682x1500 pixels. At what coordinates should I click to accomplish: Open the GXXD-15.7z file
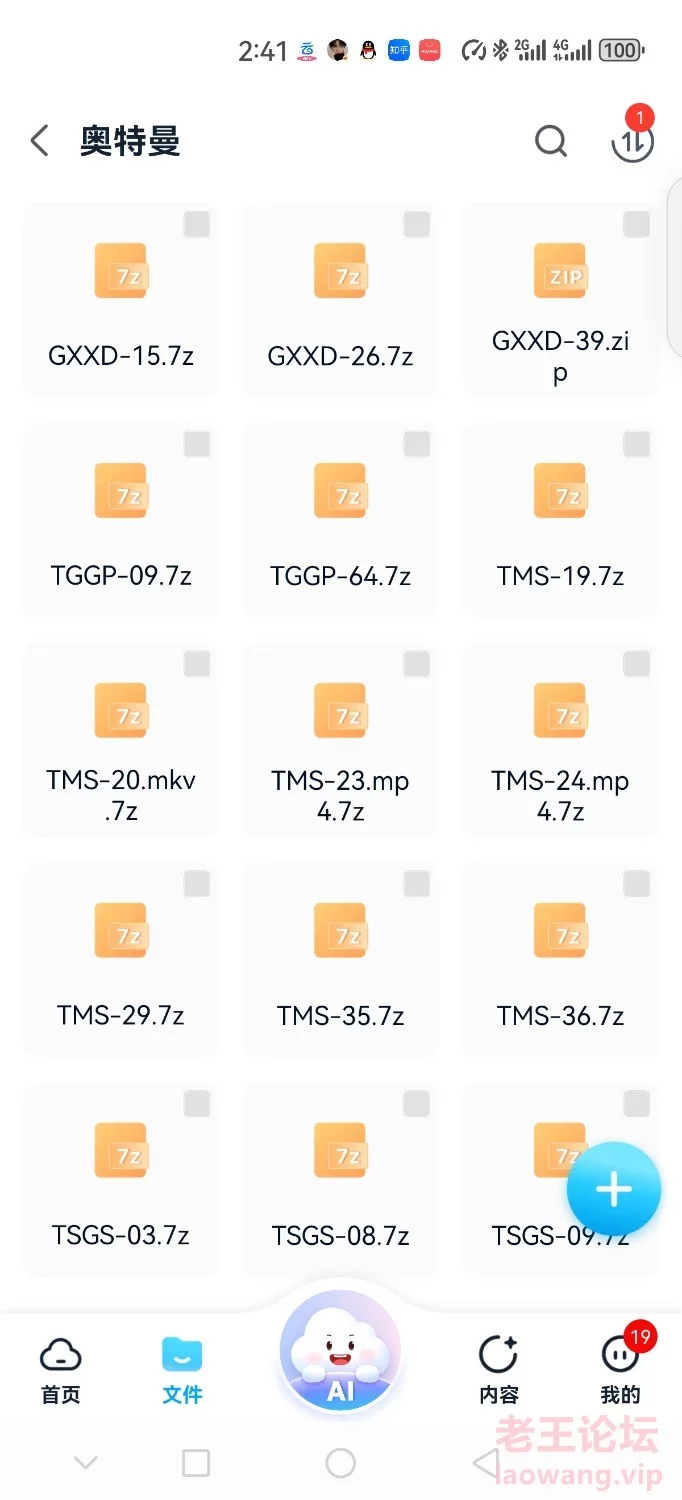point(121,300)
